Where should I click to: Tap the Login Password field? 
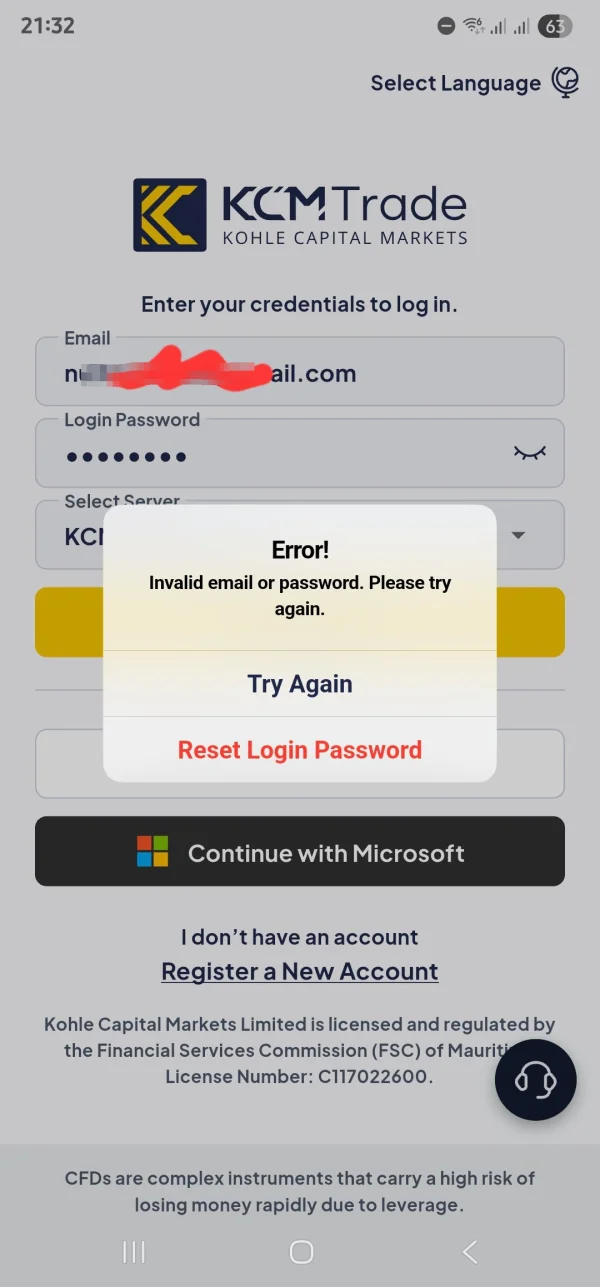tap(300, 453)
